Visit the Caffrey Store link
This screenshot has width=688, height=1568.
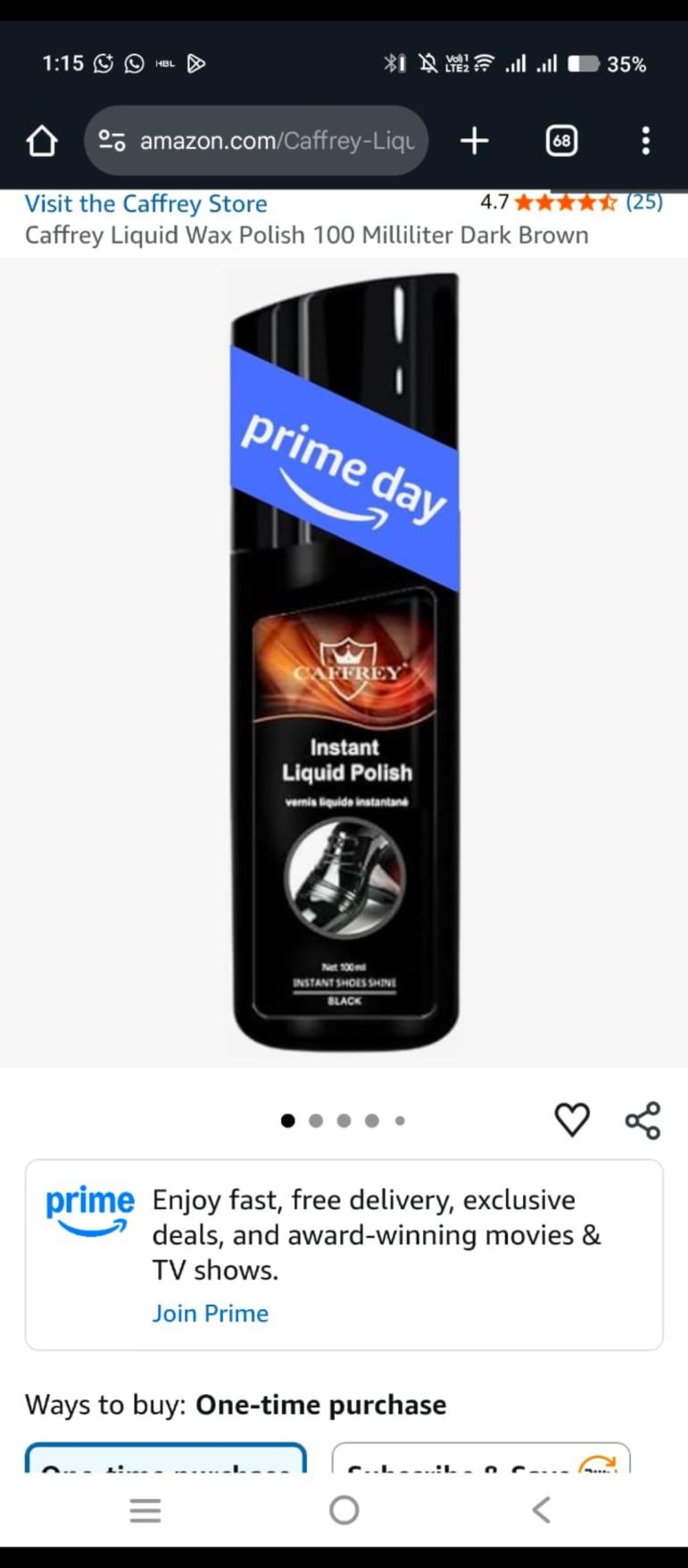point(145,203)
